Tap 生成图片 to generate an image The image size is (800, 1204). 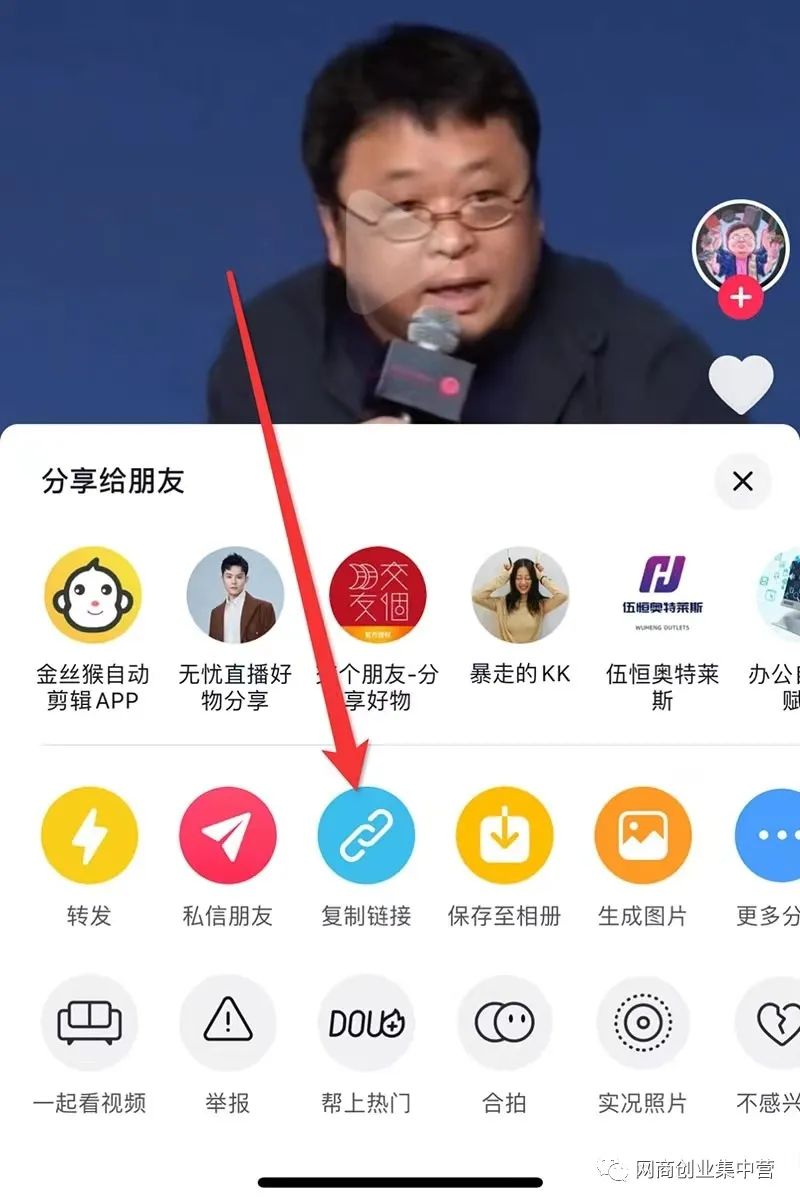(642, 836)
